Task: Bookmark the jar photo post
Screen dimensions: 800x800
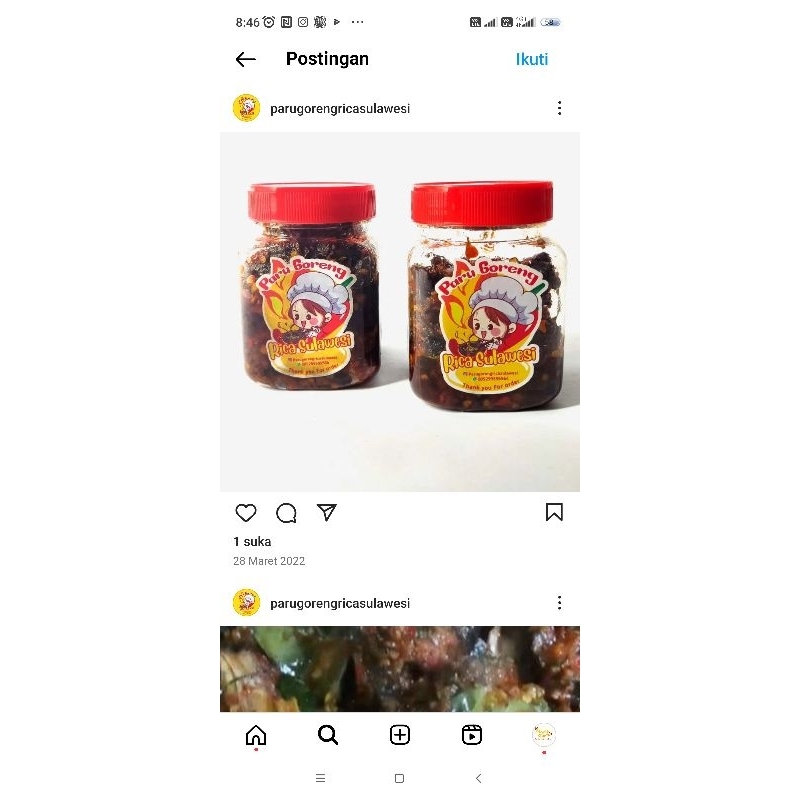Action: 554,512
